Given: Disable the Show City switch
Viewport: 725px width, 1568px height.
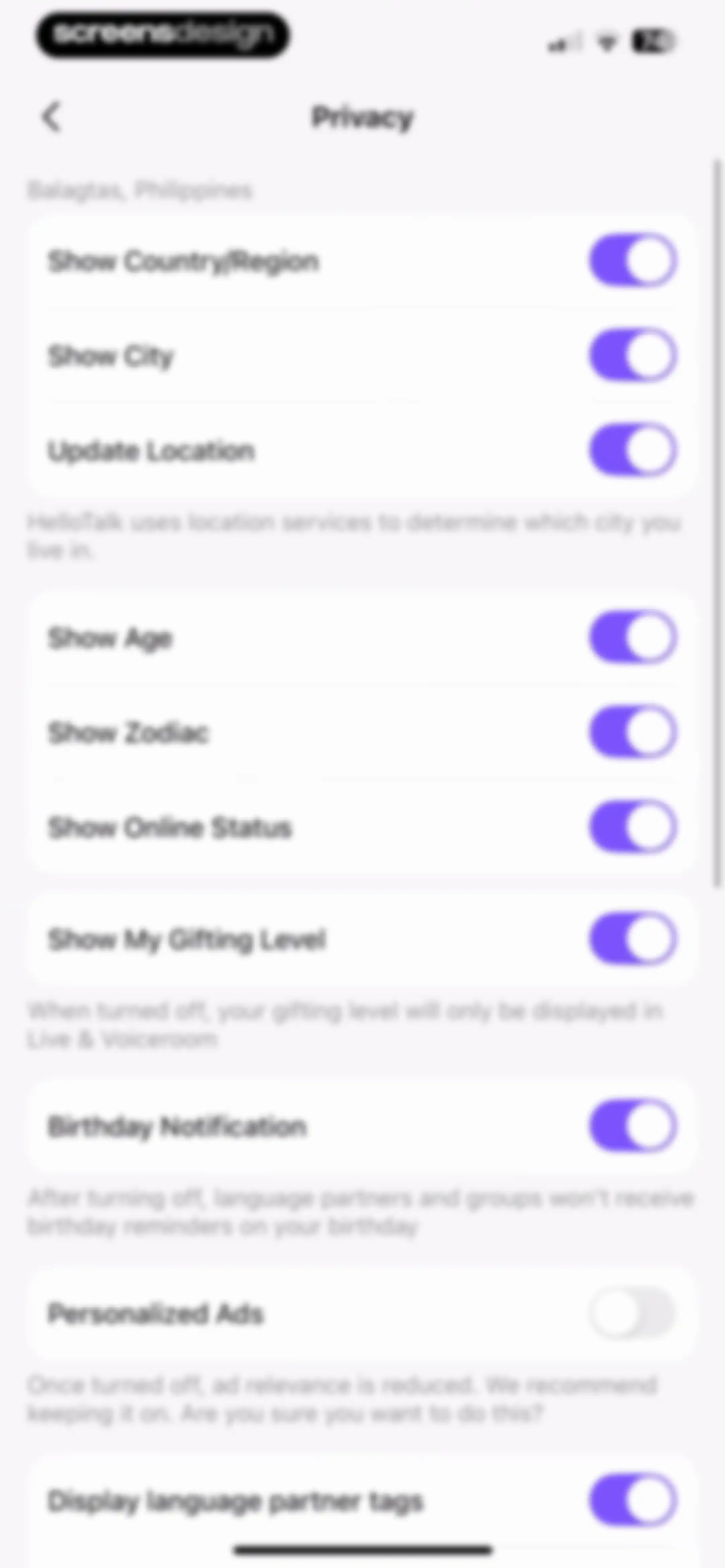Looking at the screenshot, I should click(633, 356).
